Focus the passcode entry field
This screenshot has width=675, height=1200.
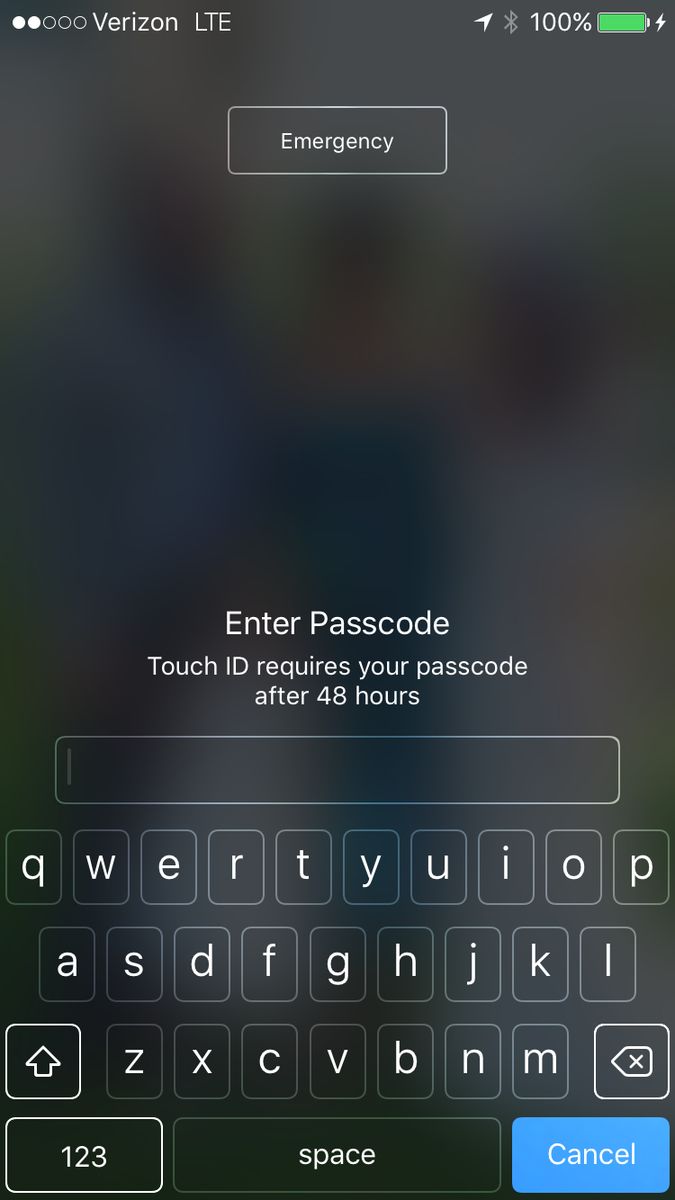(x=337, y=770)
